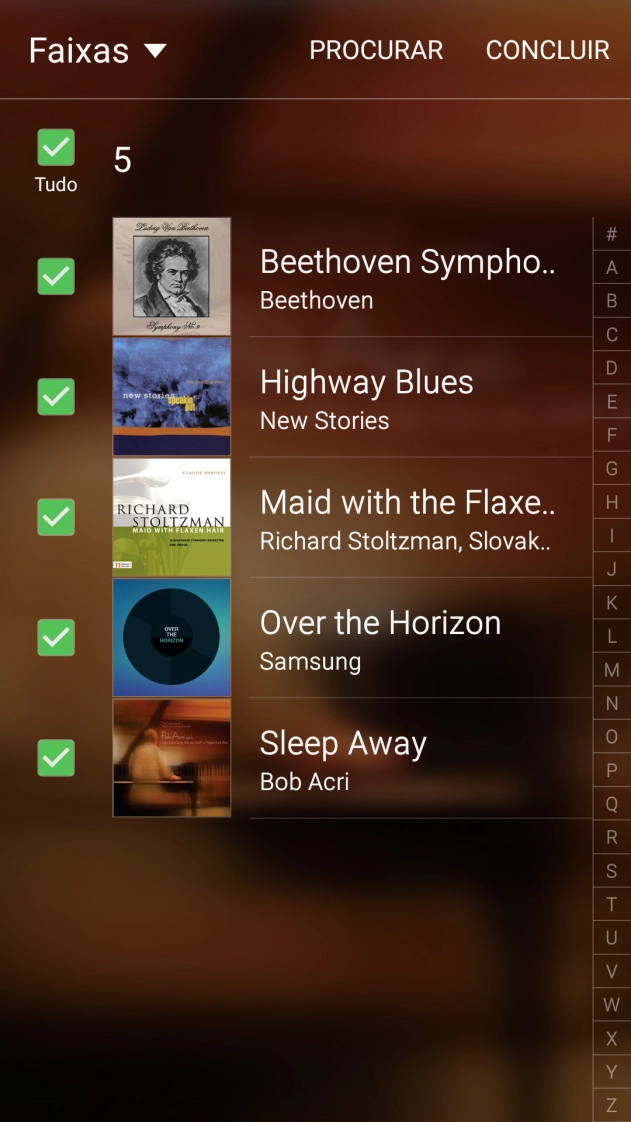Viewport: 631px width, 1122px height.
Task: Deselect the Over the Horizon checkbox
Action: coord(56,637)
